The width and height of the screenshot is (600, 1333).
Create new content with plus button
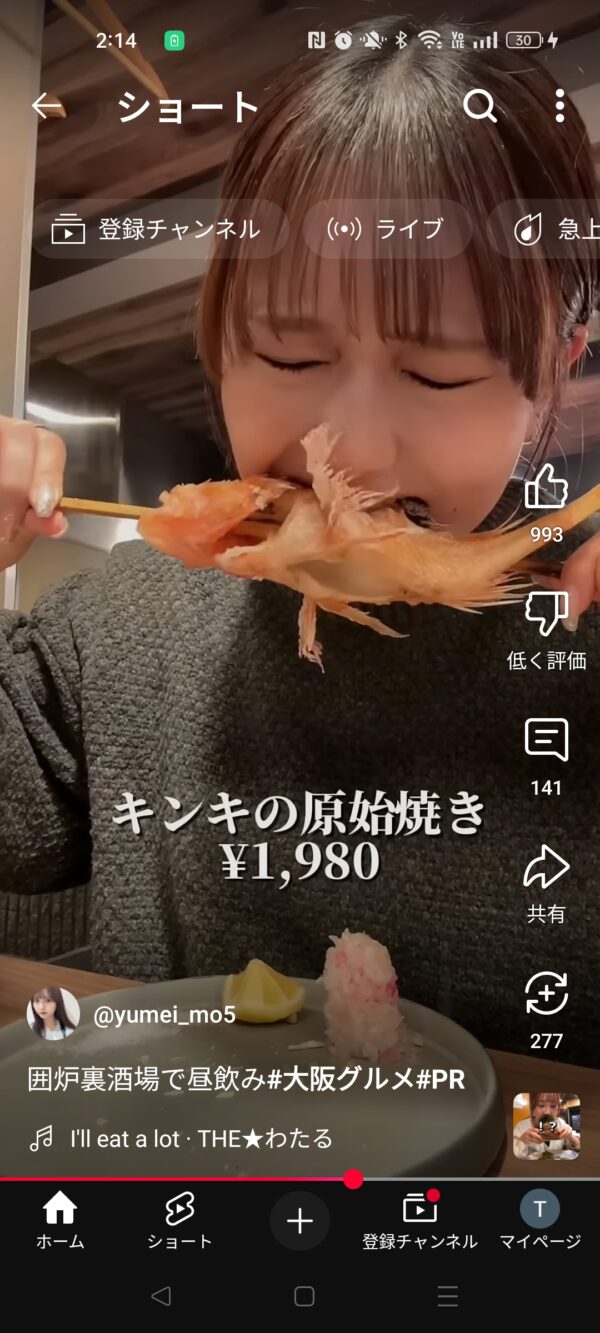[x=300, y=1220]
